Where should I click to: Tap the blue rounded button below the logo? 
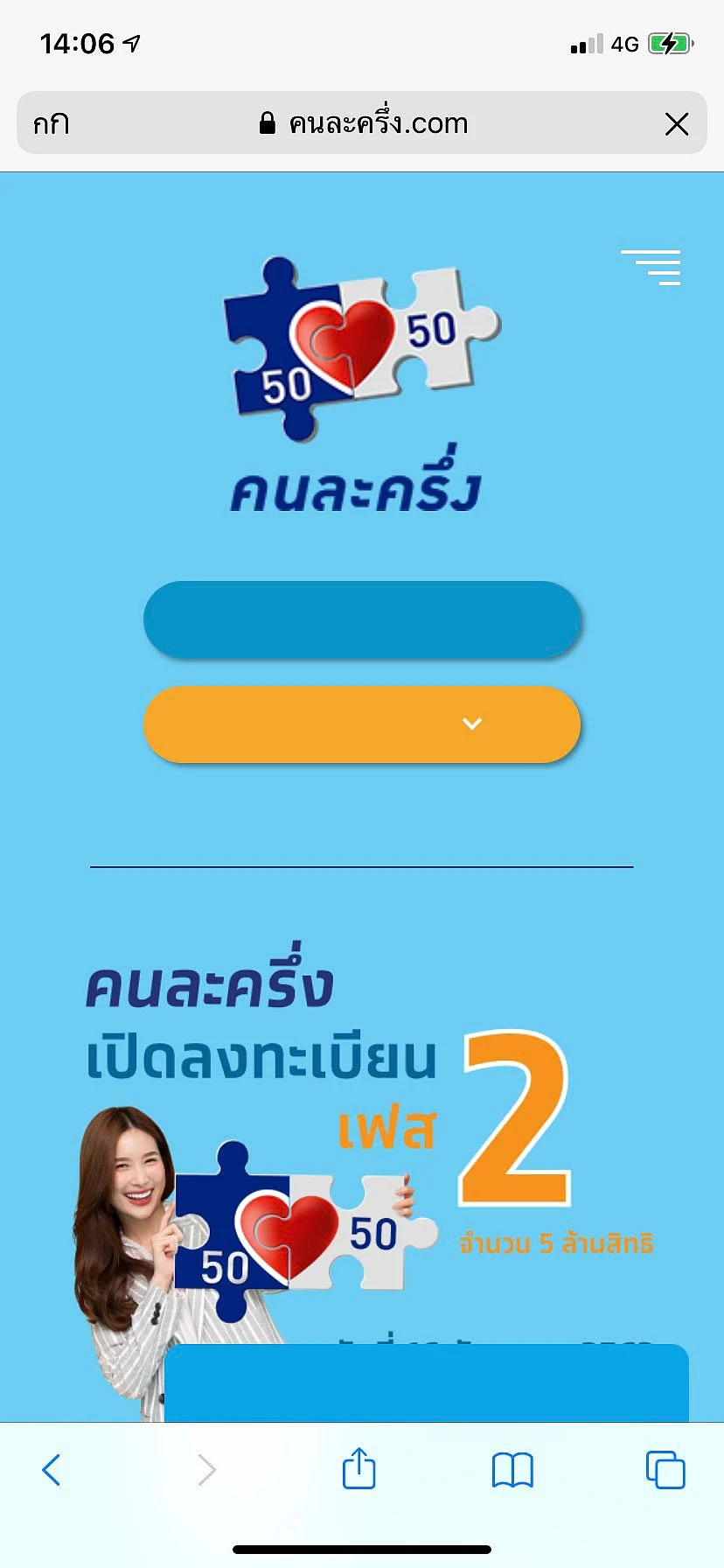(362, 619)
